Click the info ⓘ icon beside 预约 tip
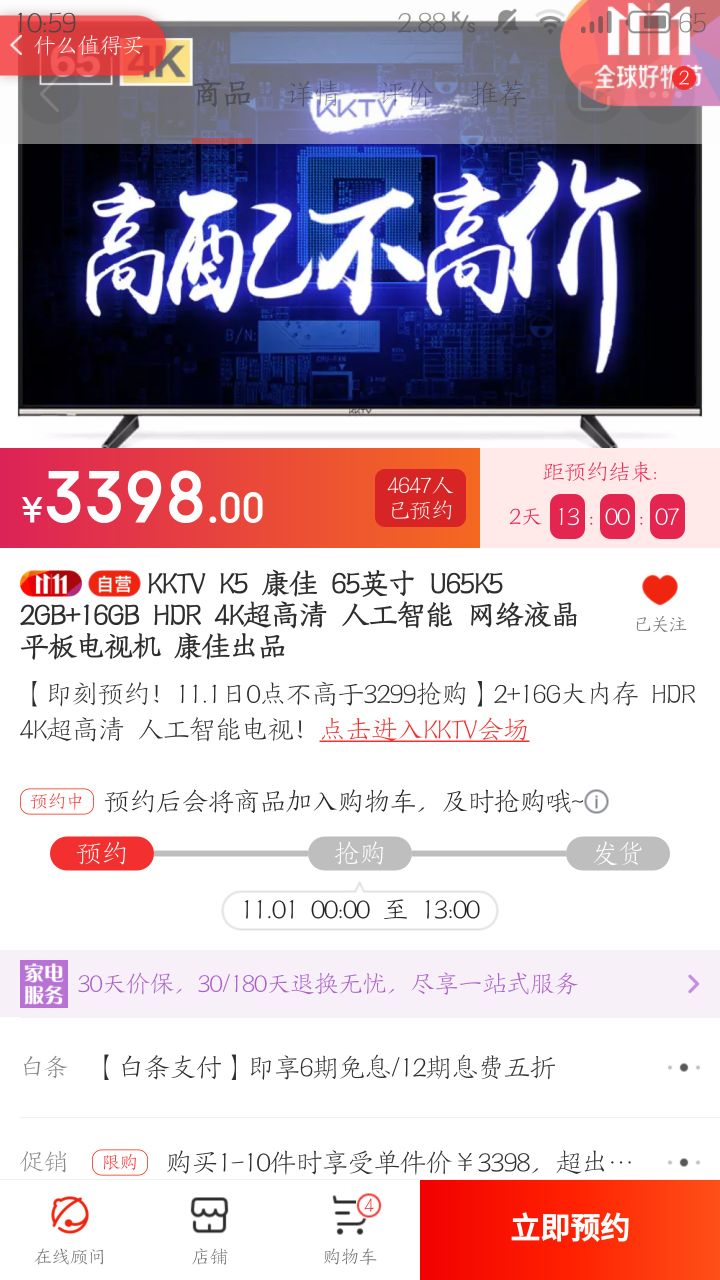The width and height of the screenshot is (720, 1280). pos(596,801)
